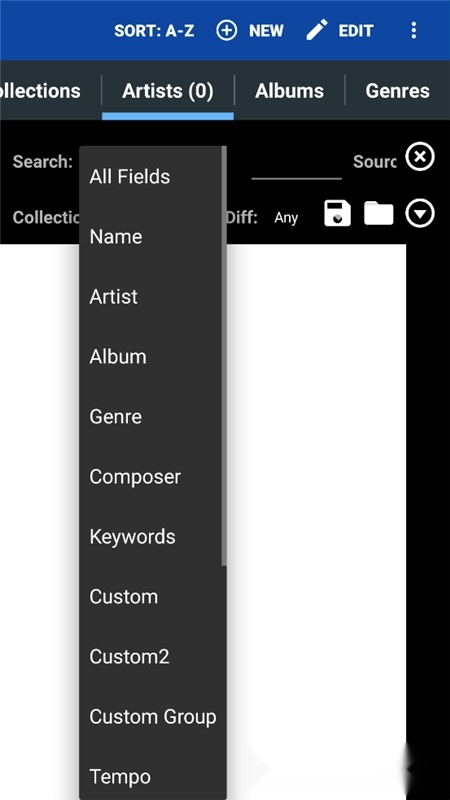
Task: Select Name as the search field
Action: tap(151, 237)
